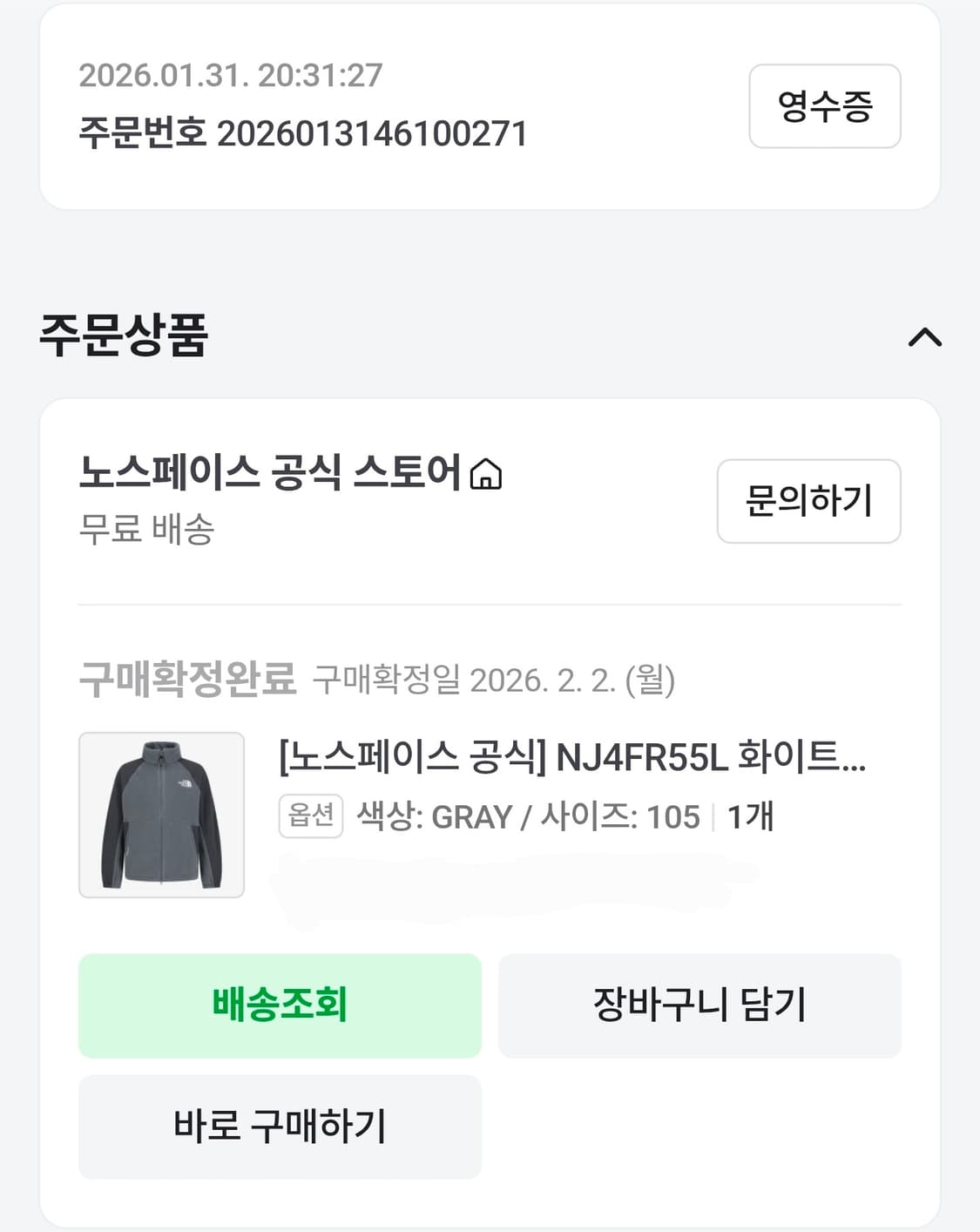Select the 배송조회 delivery tracking button

point(279,1006)
